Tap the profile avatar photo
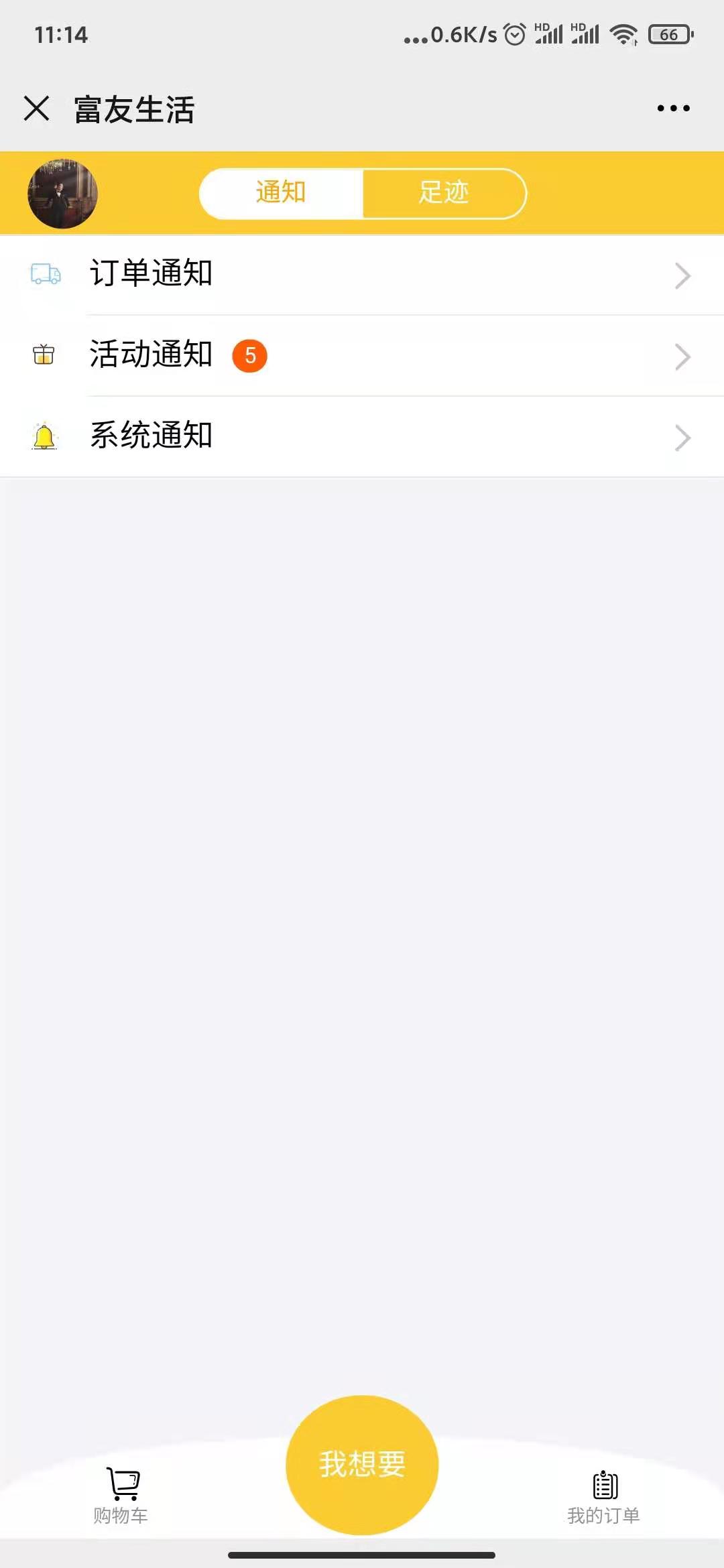This screenshot has width=724, height=1568. click(62, 194)
